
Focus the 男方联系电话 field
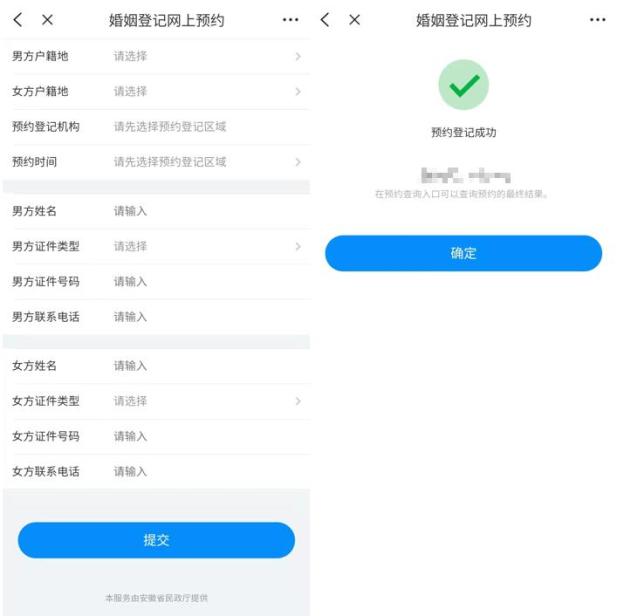[x=156, y=317]
